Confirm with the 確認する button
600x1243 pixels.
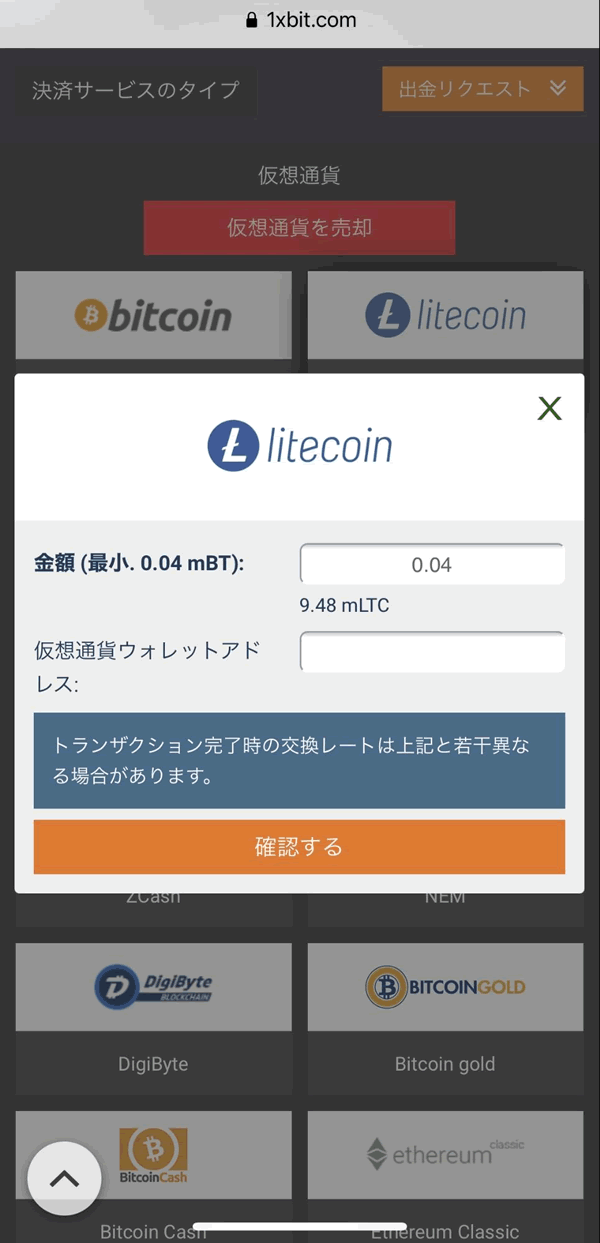tap(299, 847)
